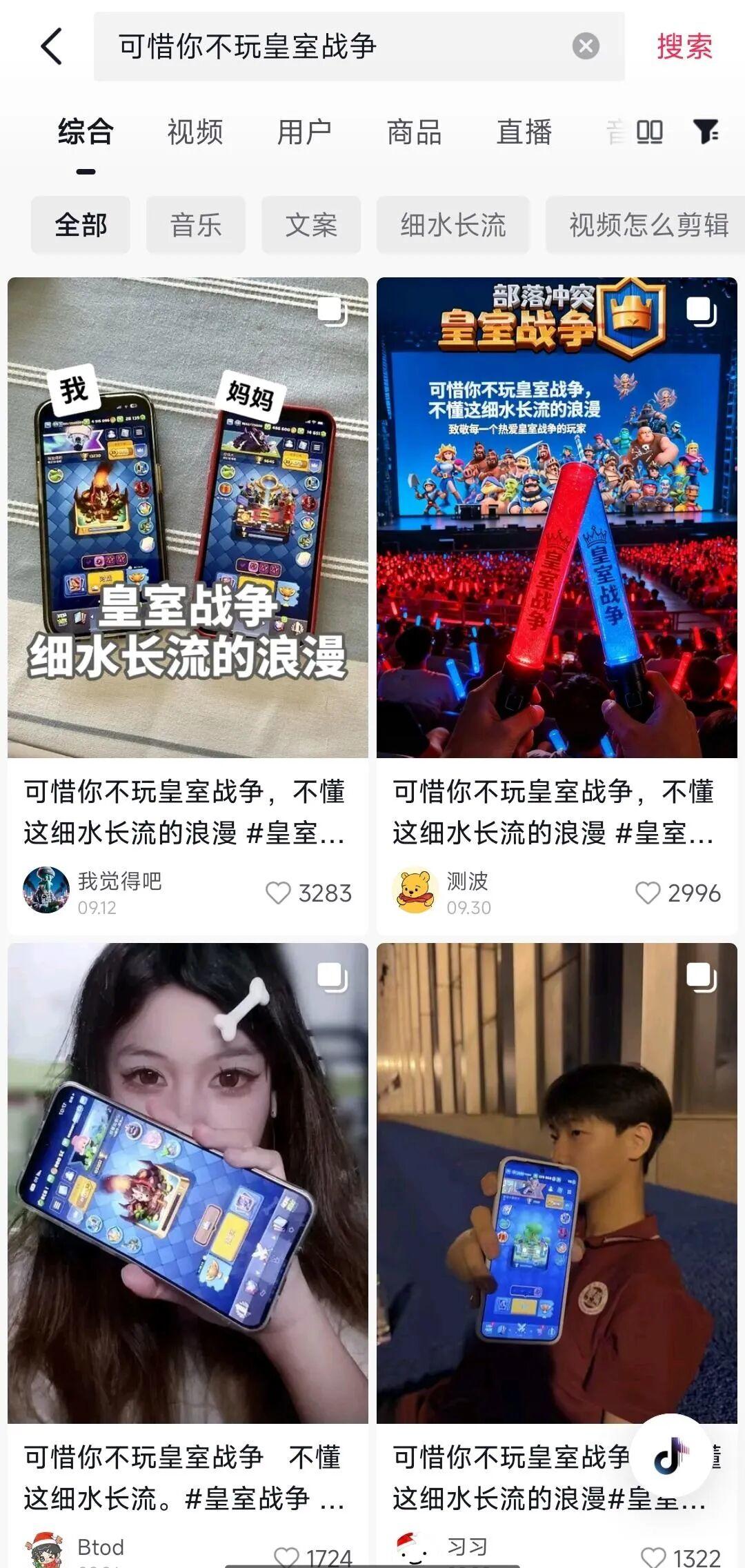The height and width of the screenshot is (1568, 745).
Task: Clear the search text with the X
Action: pos(586,46)
